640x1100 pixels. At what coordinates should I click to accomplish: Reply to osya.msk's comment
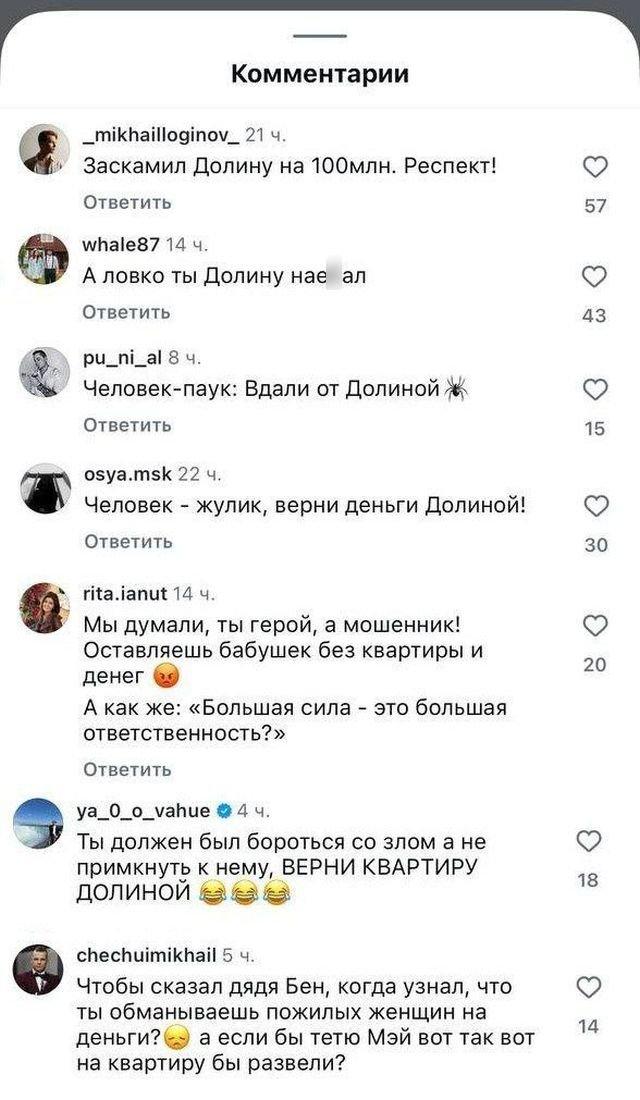point(127,542)
